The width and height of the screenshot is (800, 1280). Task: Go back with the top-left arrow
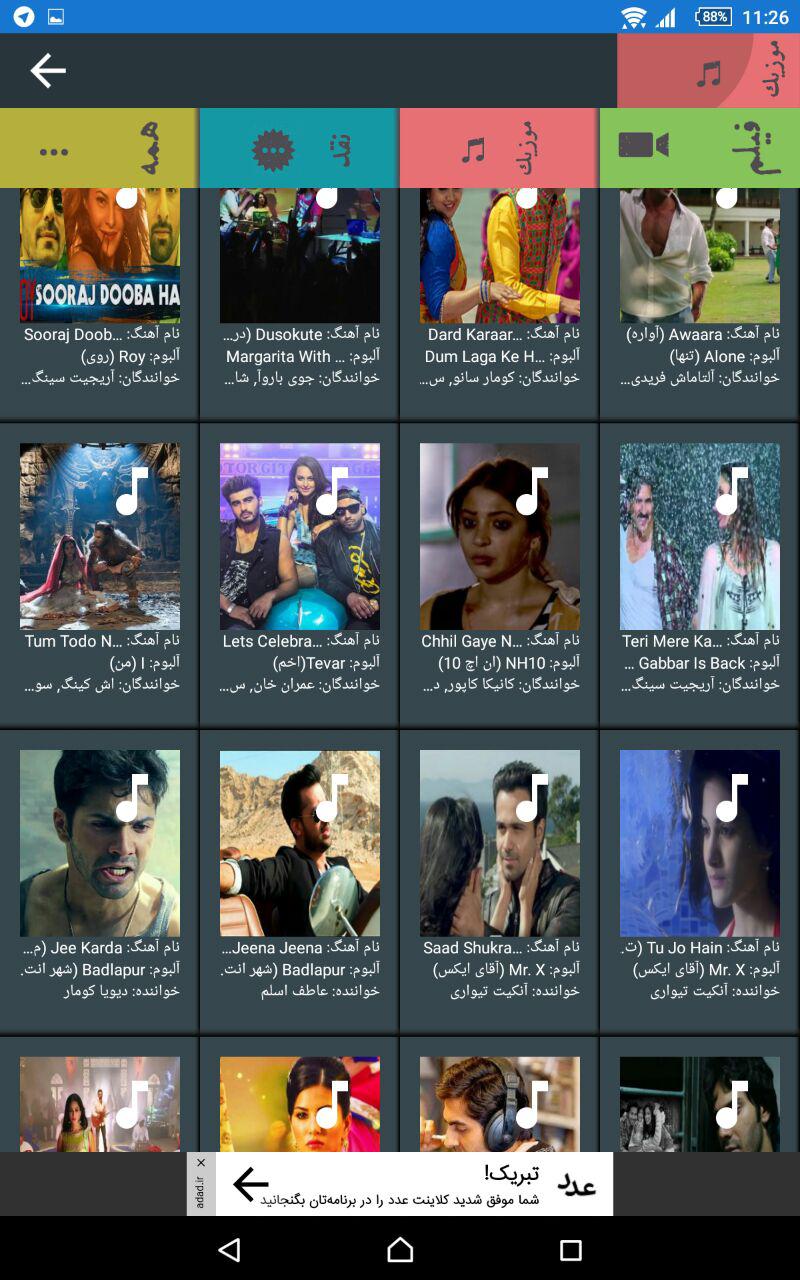[48, 71]
